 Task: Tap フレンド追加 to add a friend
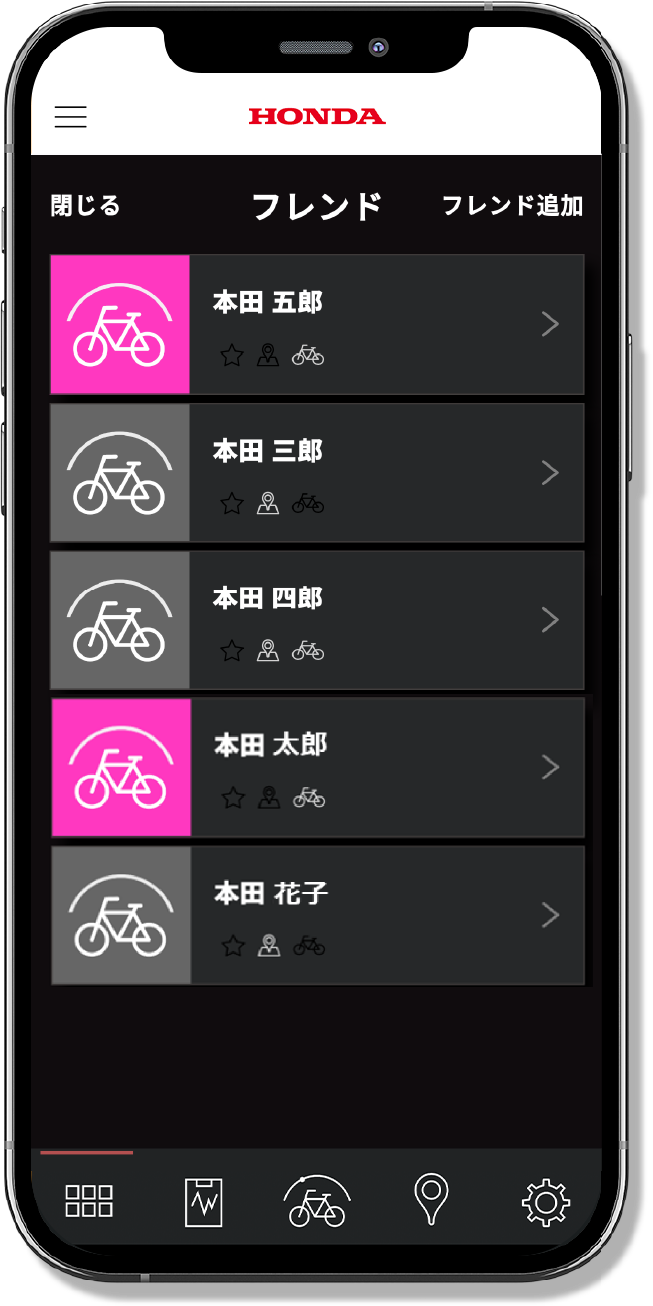click(x=512, y=206)
